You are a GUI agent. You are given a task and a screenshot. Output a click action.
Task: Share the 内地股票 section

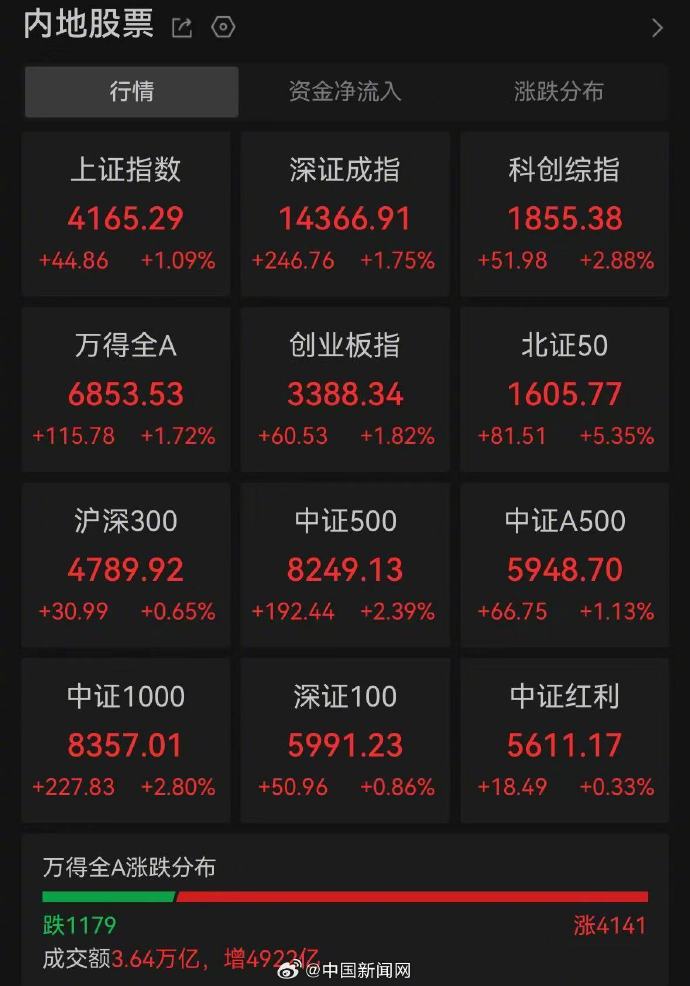coord(182,28)
